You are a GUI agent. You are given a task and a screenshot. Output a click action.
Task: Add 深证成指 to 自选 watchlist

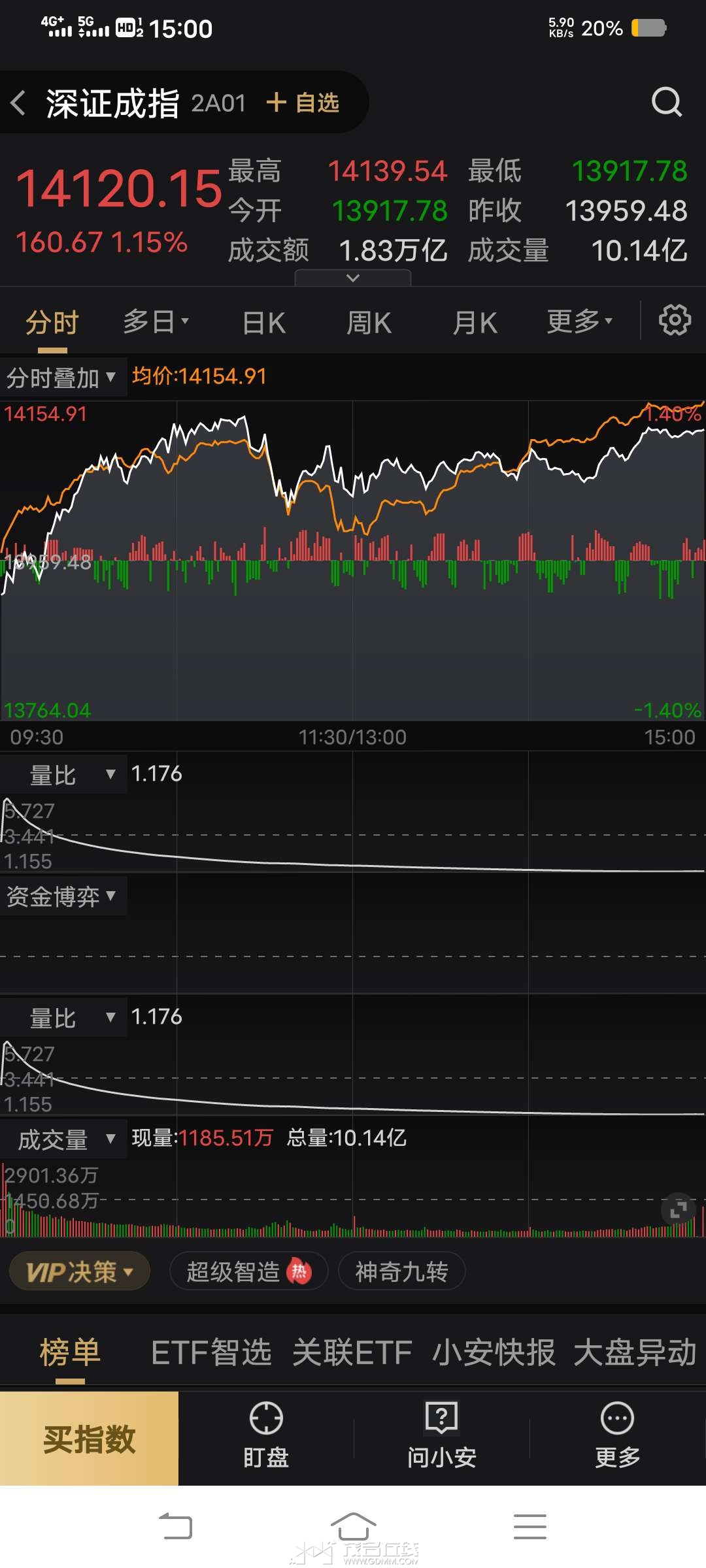tap(303, 103)
